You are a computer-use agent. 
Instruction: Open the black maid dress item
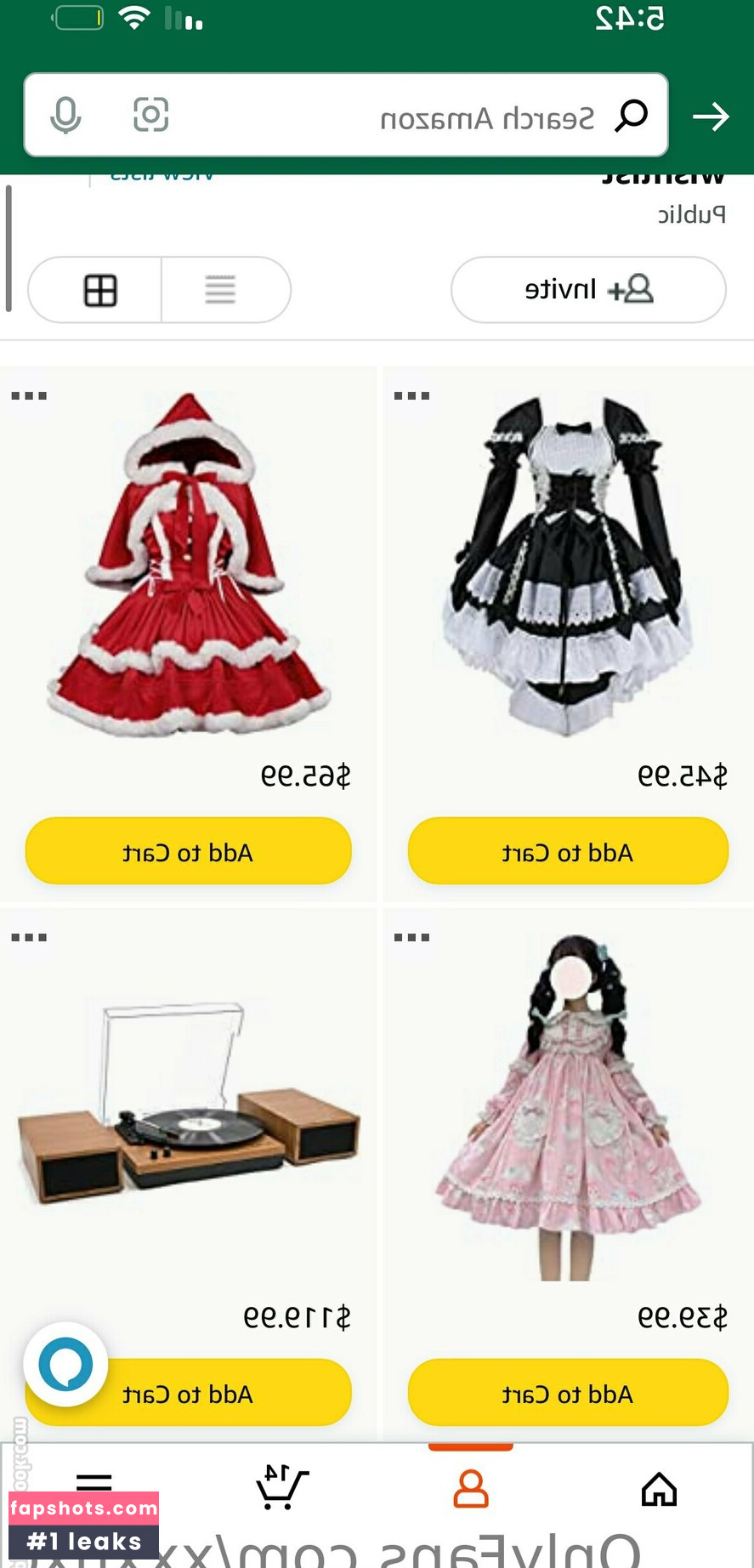coord(568,565)
